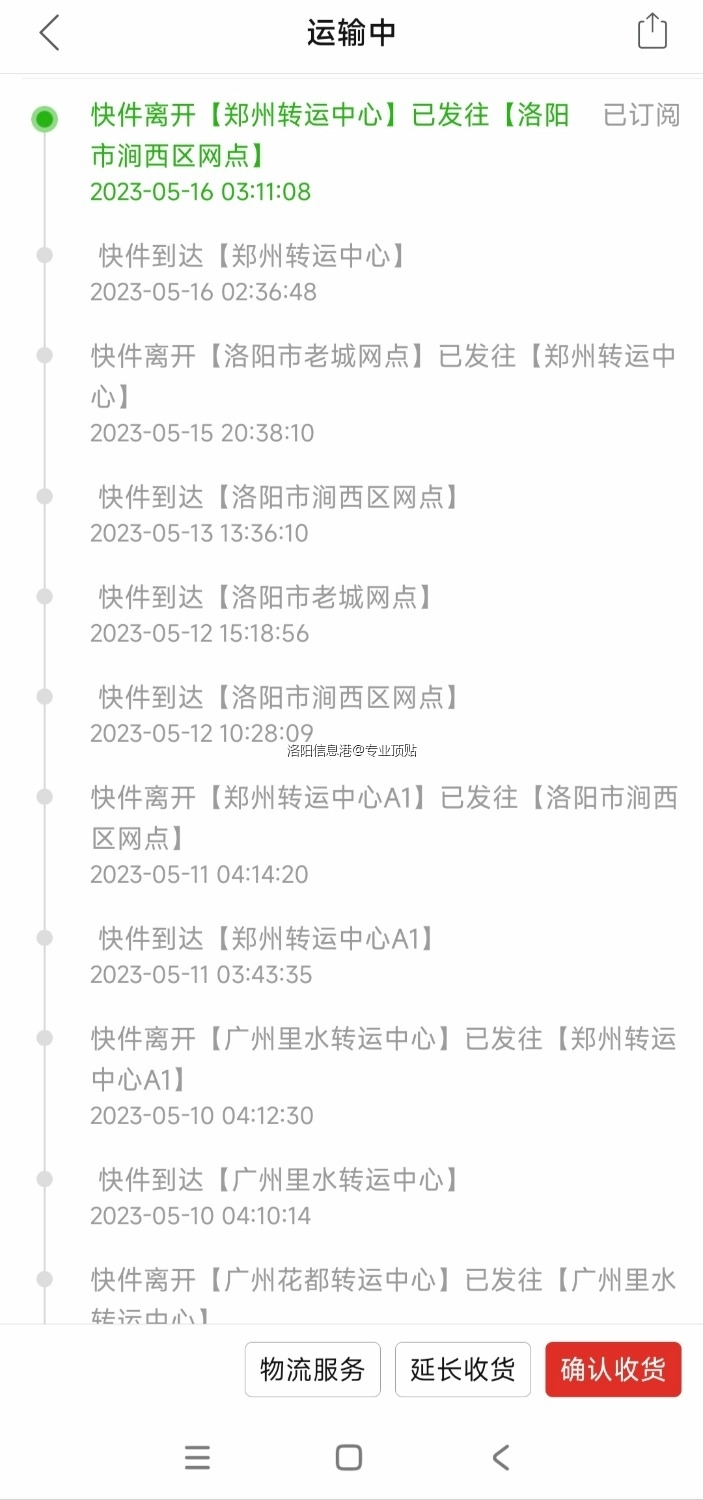Screen dimensions: 703x1500
Task: Tap the 已订阅 subscription button
Action: tap(641, 115)
